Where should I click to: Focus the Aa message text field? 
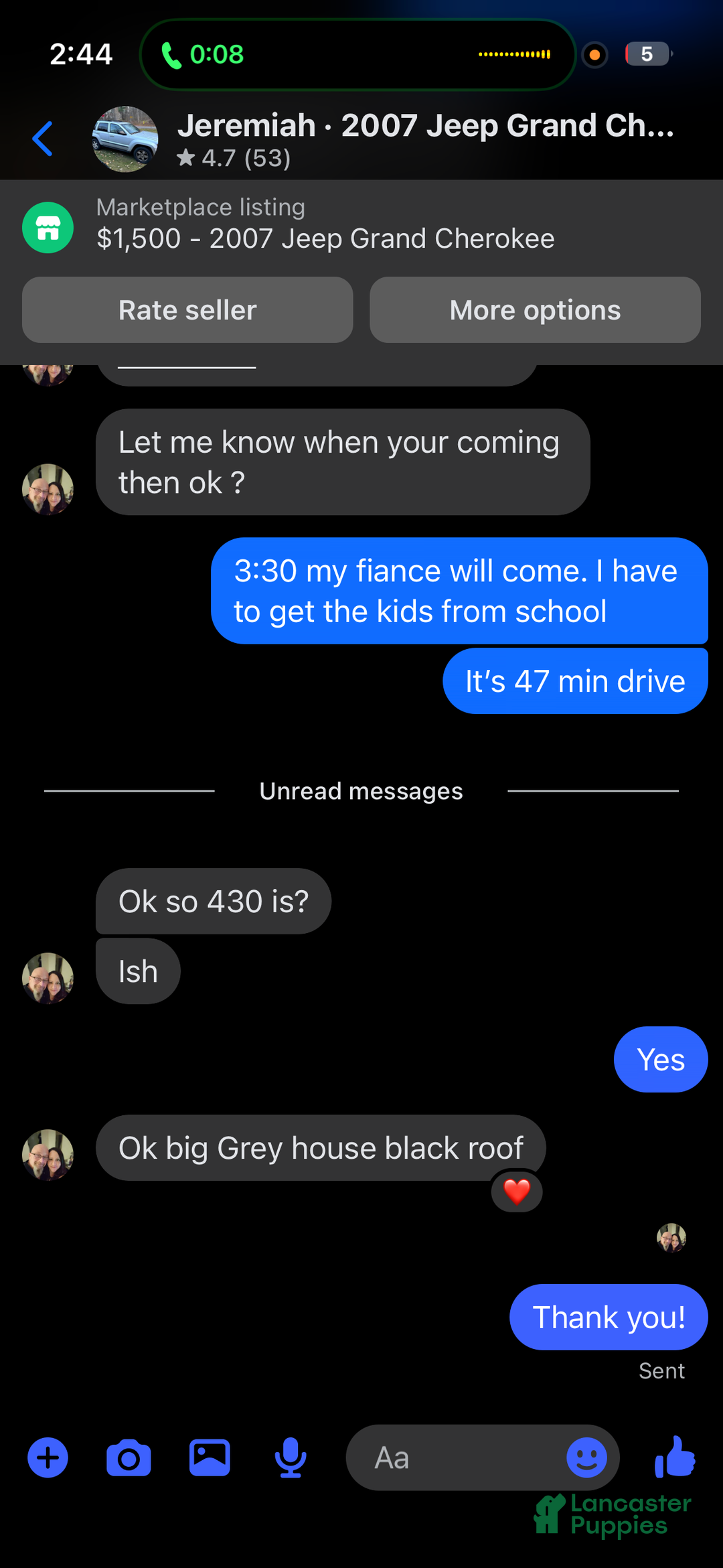click(455, 1458)
